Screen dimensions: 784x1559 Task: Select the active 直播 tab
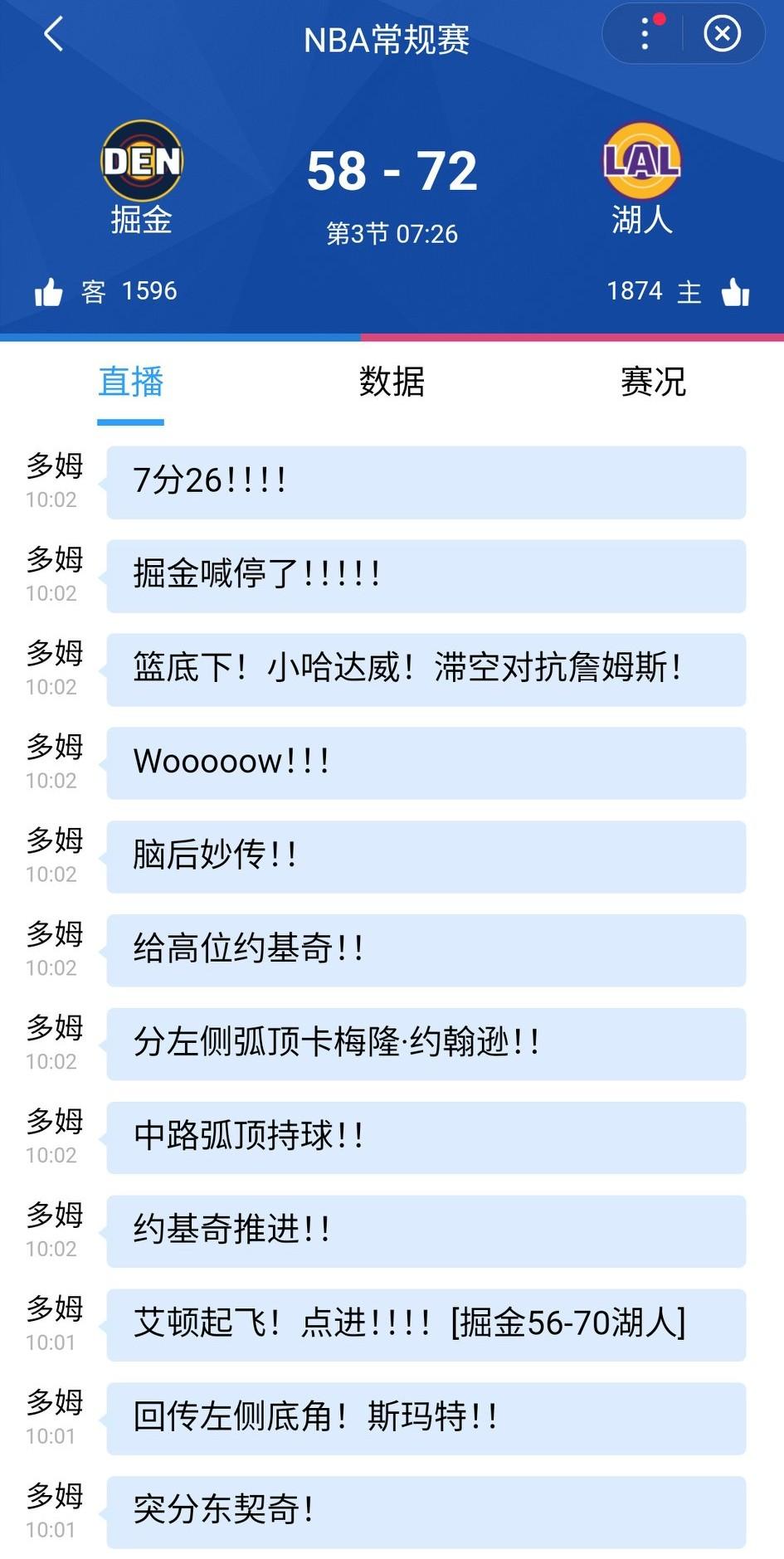tap(129, 382)
